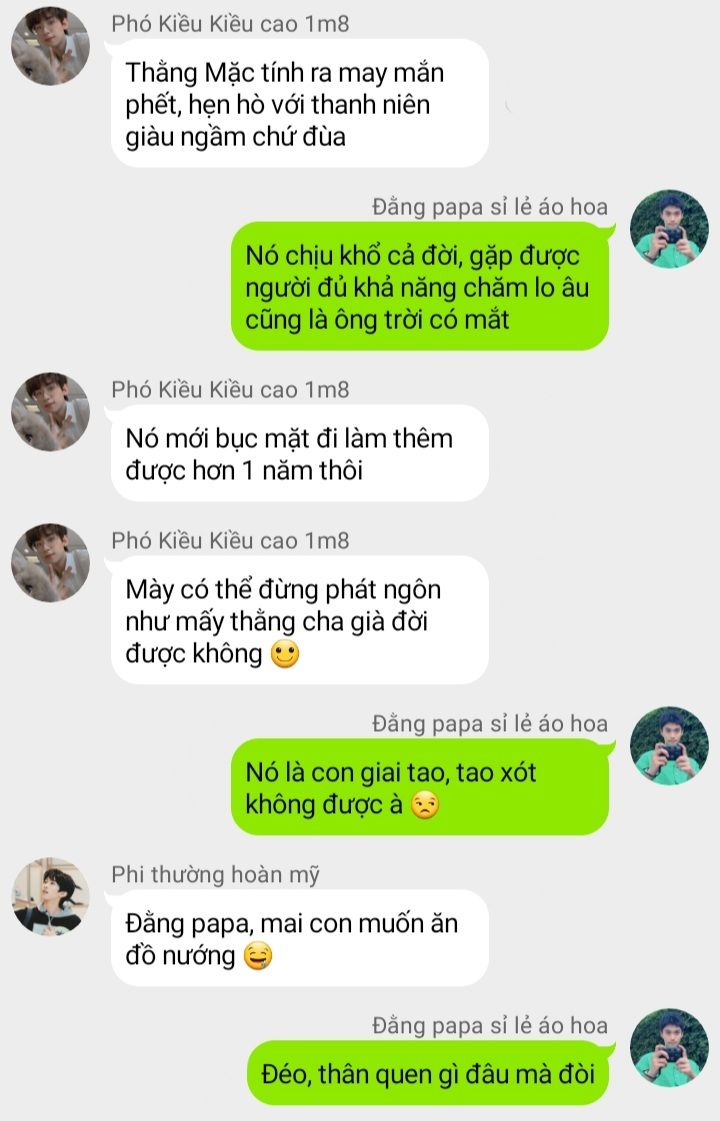View avatar next to "Nó chịu khổ cả đời"
The image size is (720, 1121).
(x=669, y=229)
